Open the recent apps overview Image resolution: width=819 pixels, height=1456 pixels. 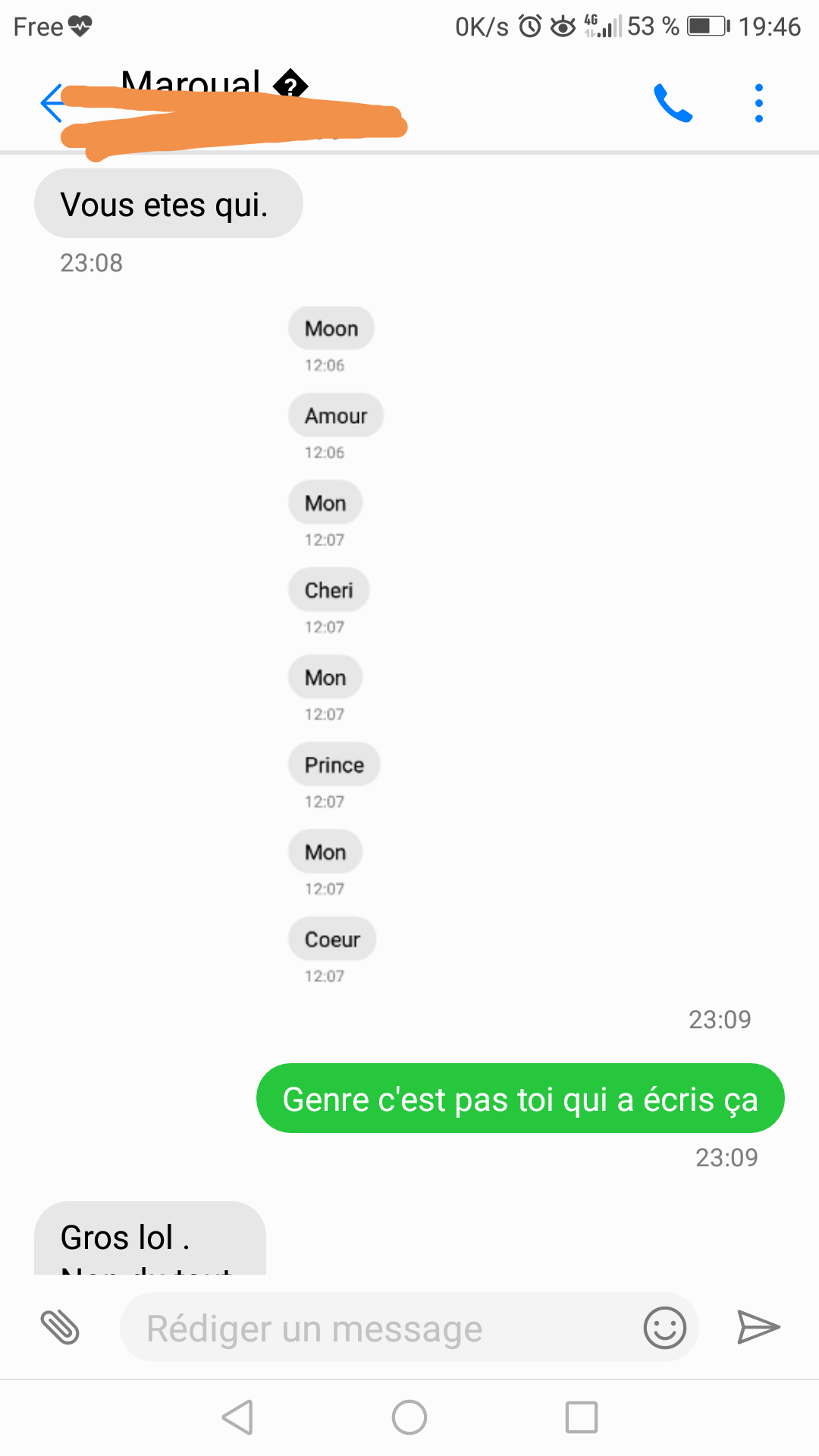tap(582, 1417)
